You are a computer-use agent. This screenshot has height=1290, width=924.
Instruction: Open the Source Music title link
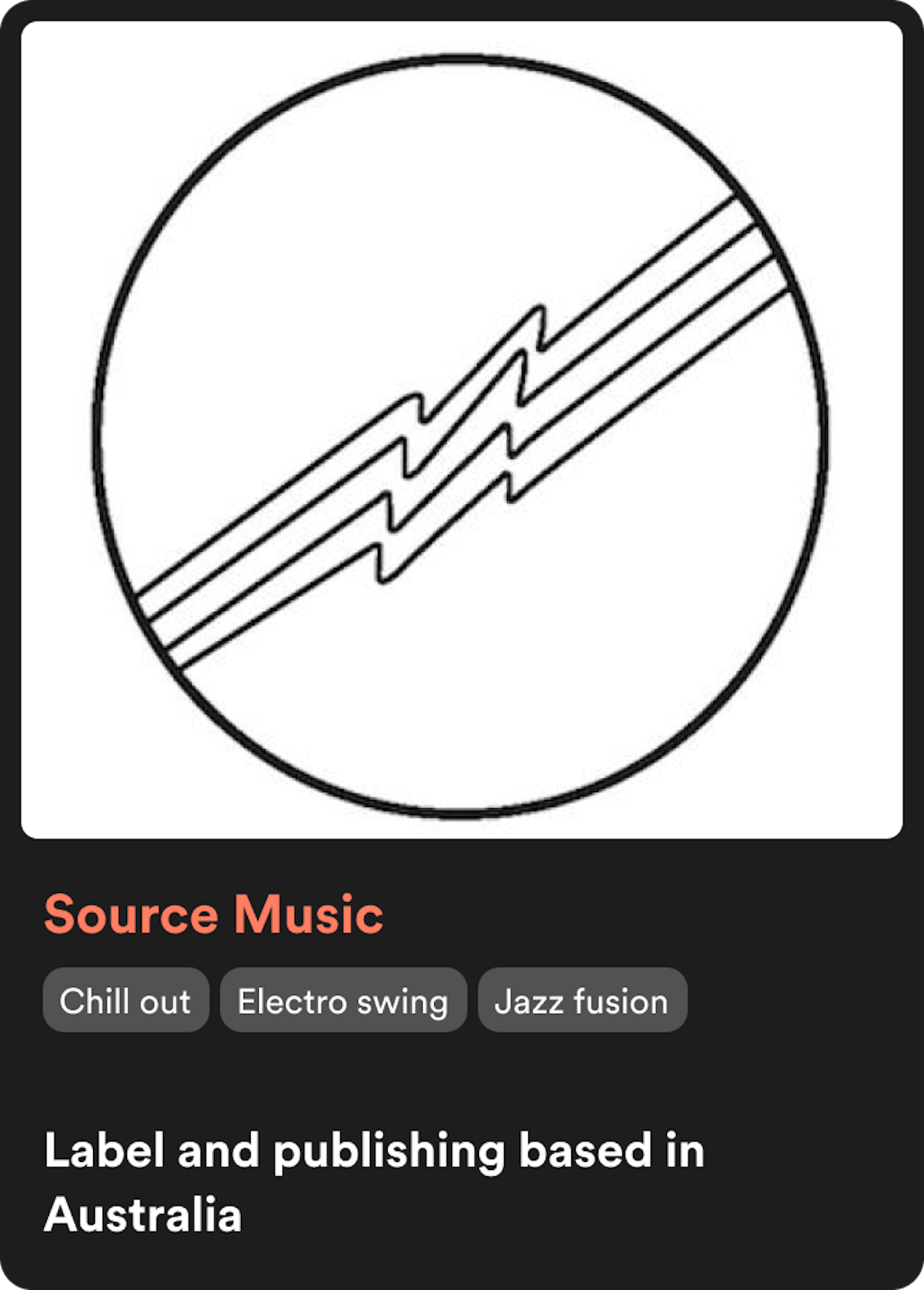point(214,915)
